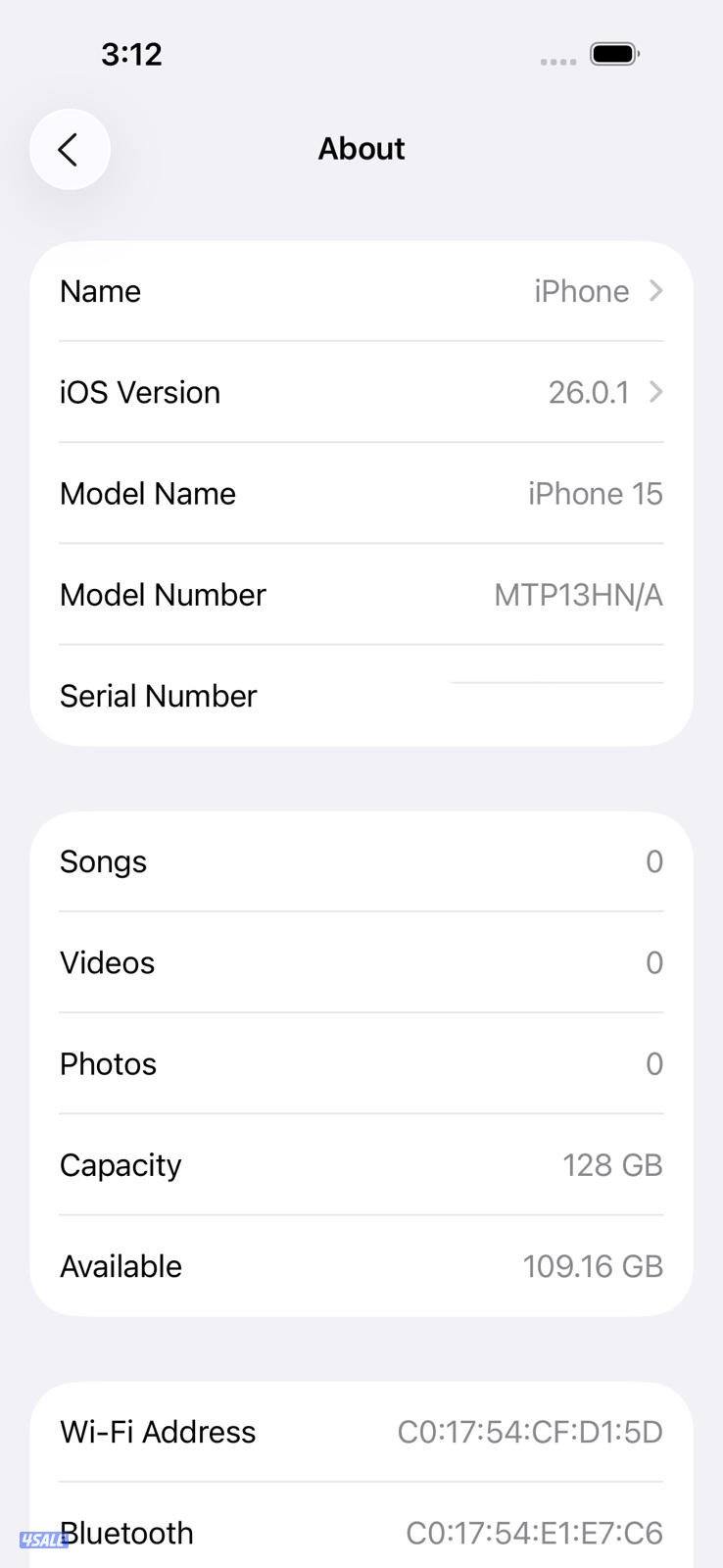The image size is (723, 1568).
Task: Tap the hidden Serial Number value area
Action: [556, 681]
